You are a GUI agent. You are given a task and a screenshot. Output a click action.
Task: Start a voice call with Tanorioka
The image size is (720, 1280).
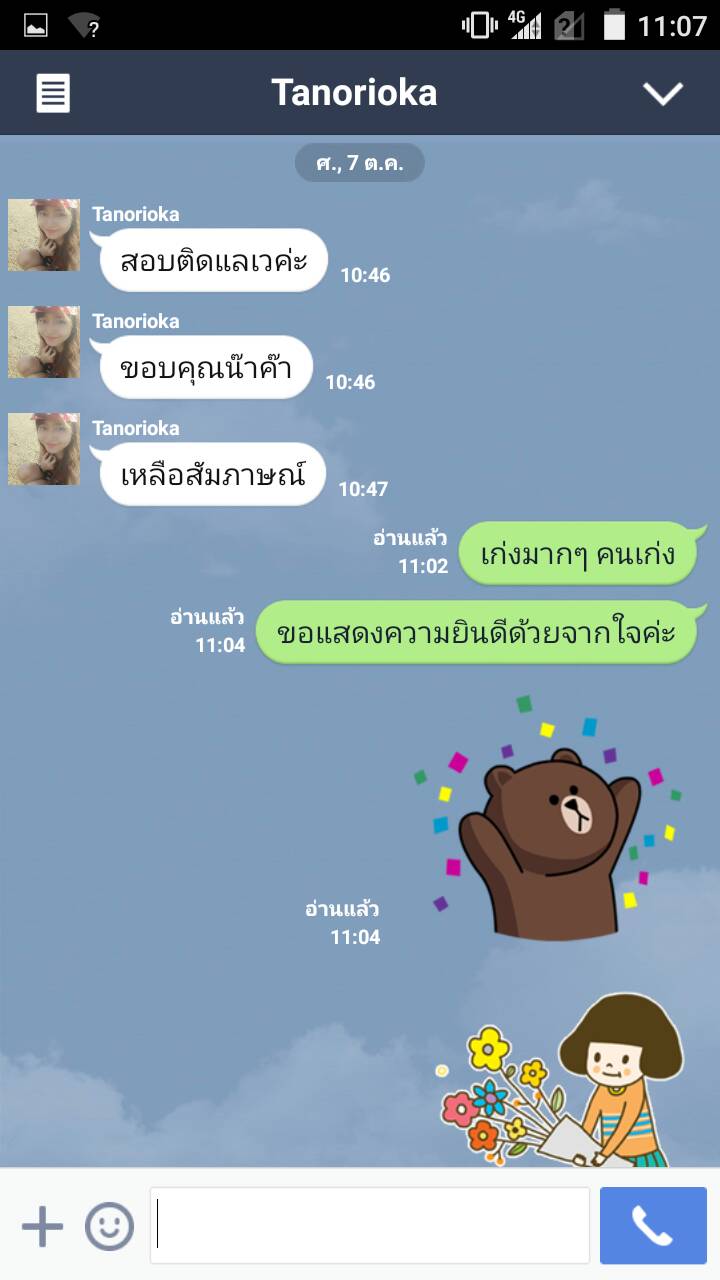[653, 1226]
